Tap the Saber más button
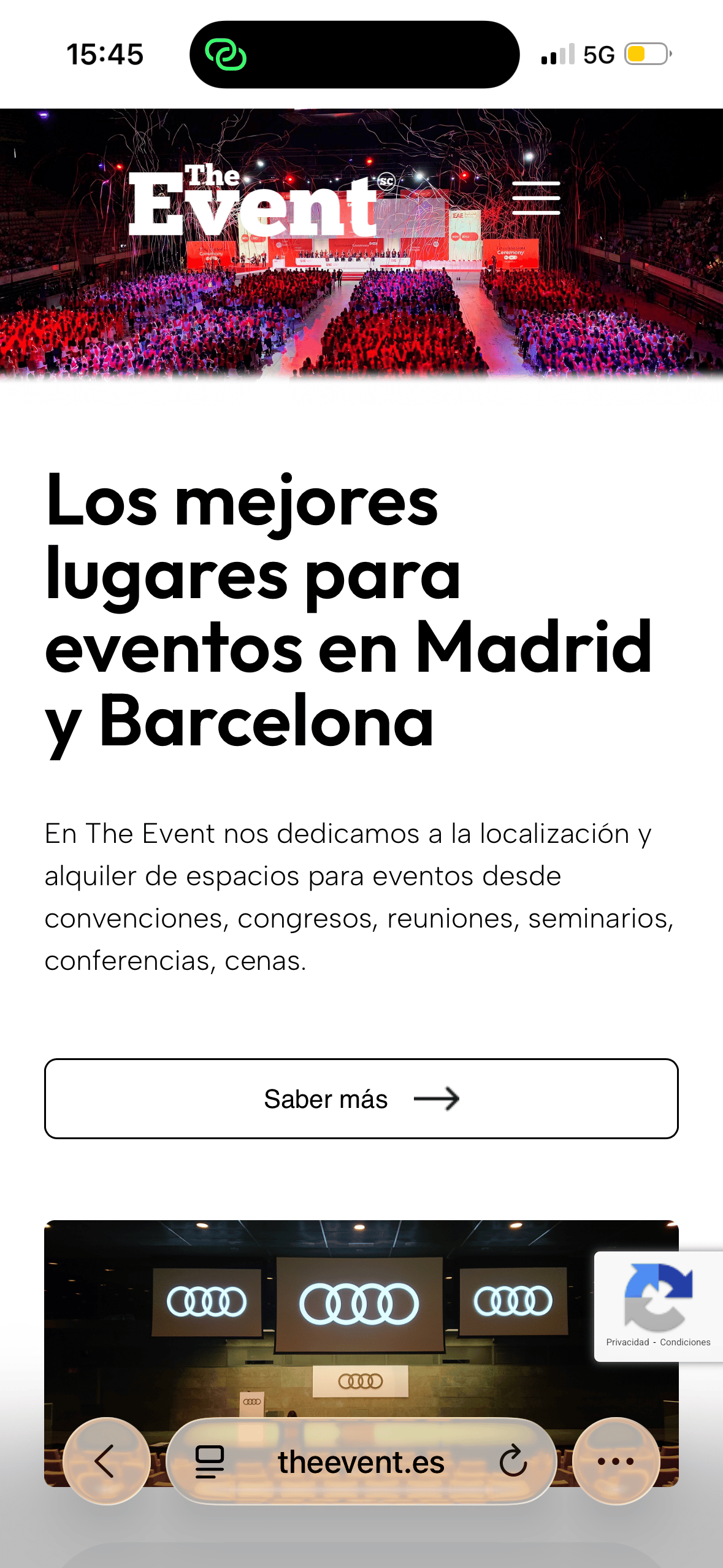This screenshot has height=1568, width=723. (x=361, y=1098)
